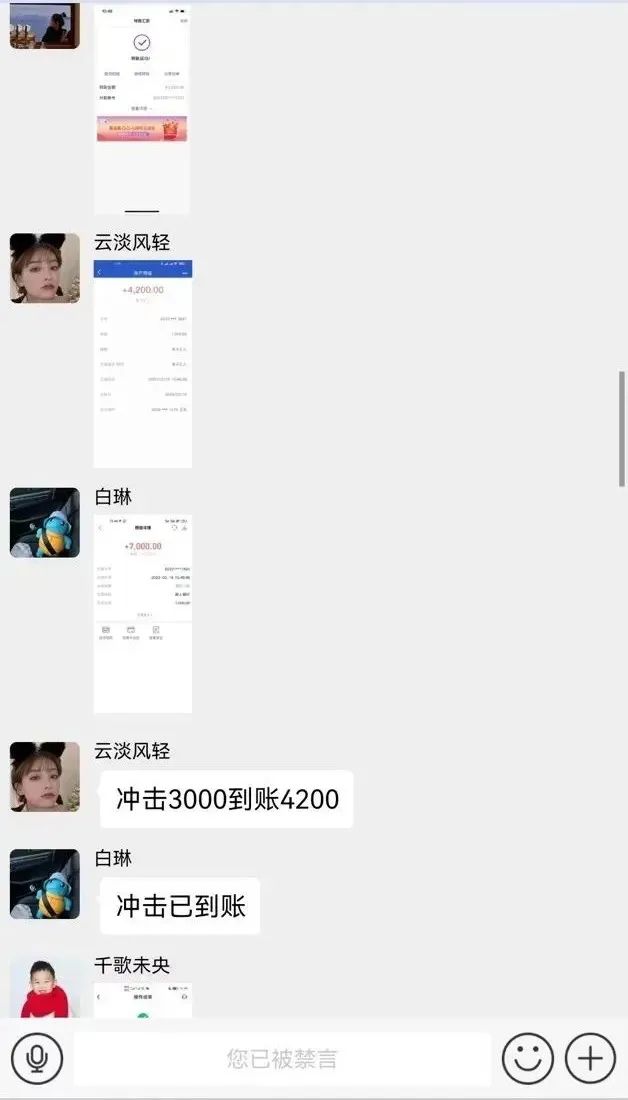Open avatar of the topmost message sender

click(x=45, y=25)
